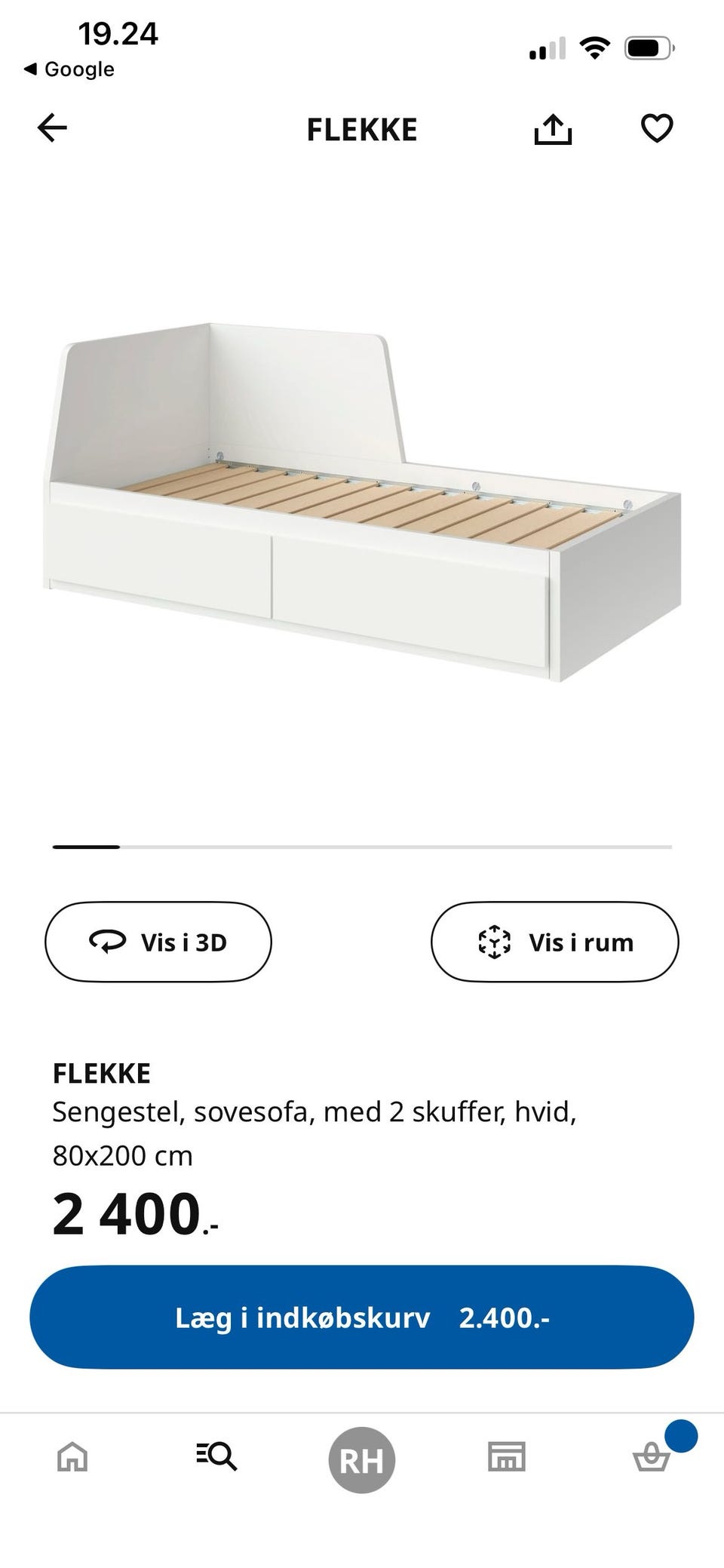The height and width of the screenshot is (1568, 724).
Task: Open search from the bottom navigation bar
Action: coord(216,1458)
